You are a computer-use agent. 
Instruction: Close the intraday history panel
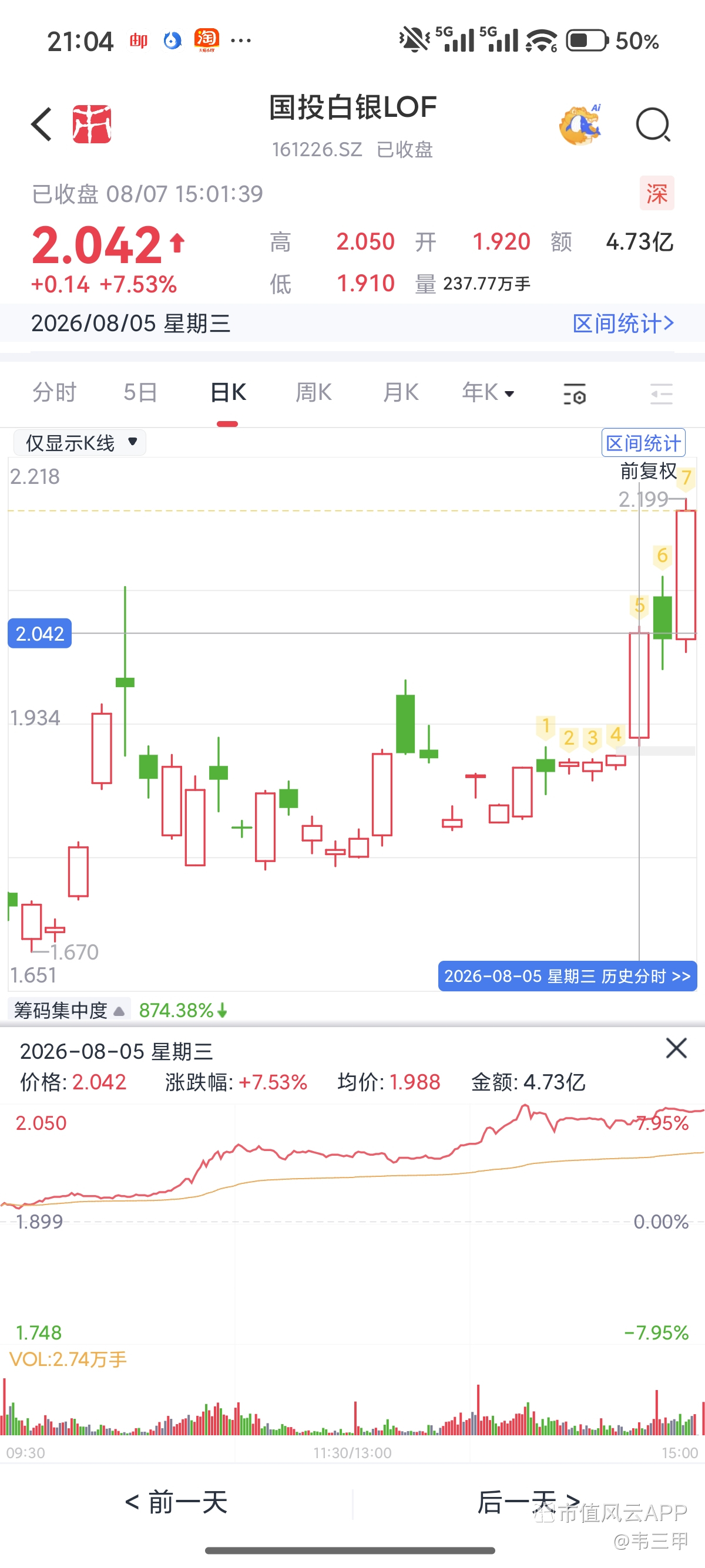[x=676, y=1048]
